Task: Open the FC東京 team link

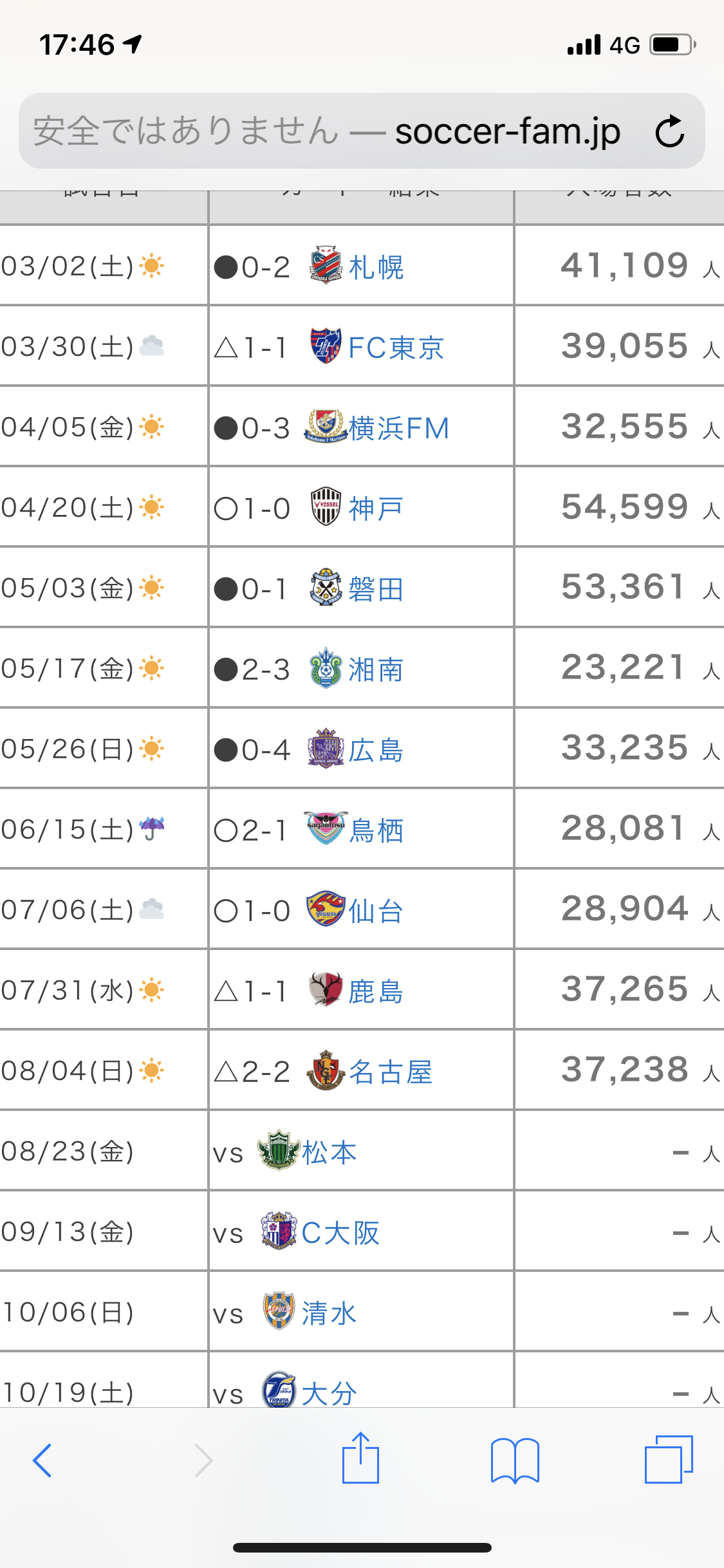Action: 395,348
